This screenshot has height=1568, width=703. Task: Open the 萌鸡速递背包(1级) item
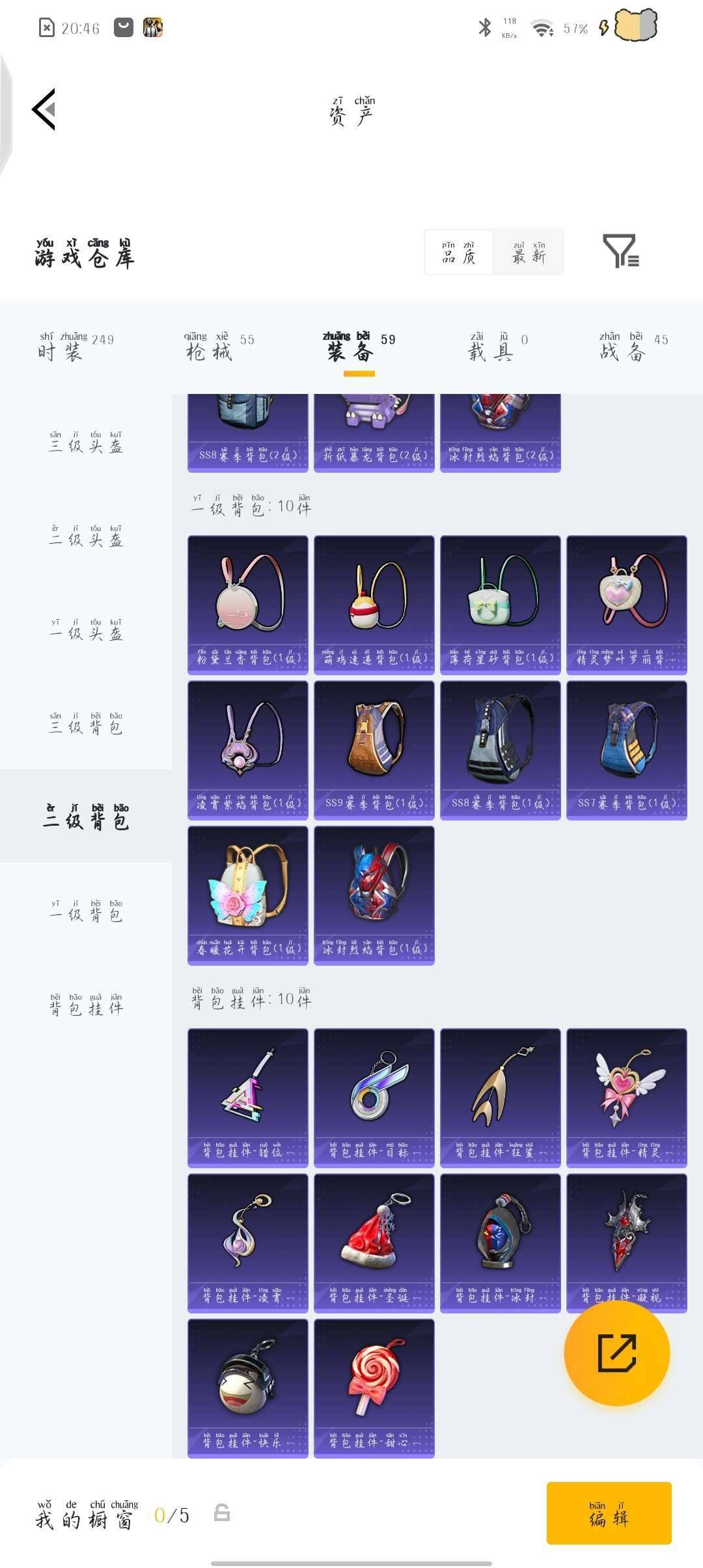[374, 604]
